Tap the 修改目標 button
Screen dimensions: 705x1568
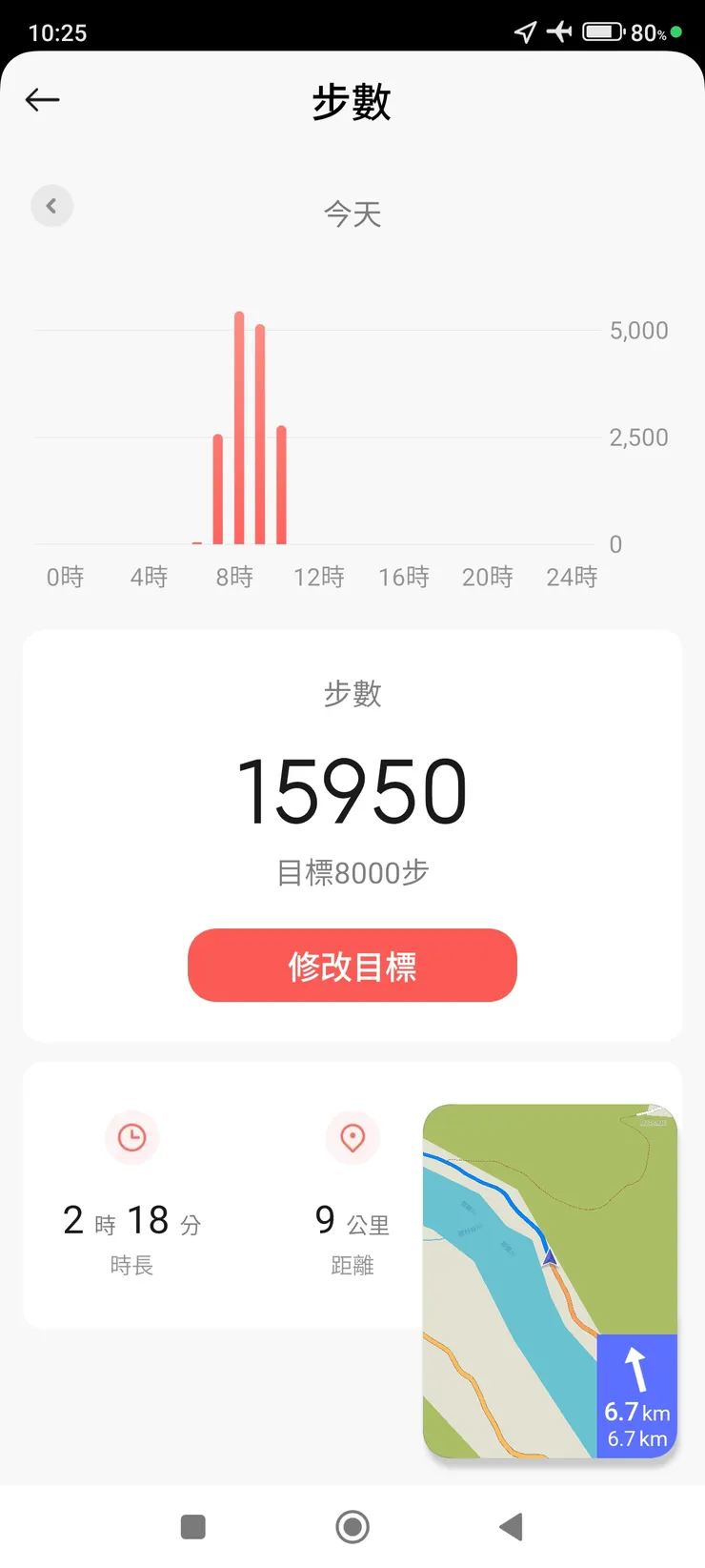(x=352, y=966)
